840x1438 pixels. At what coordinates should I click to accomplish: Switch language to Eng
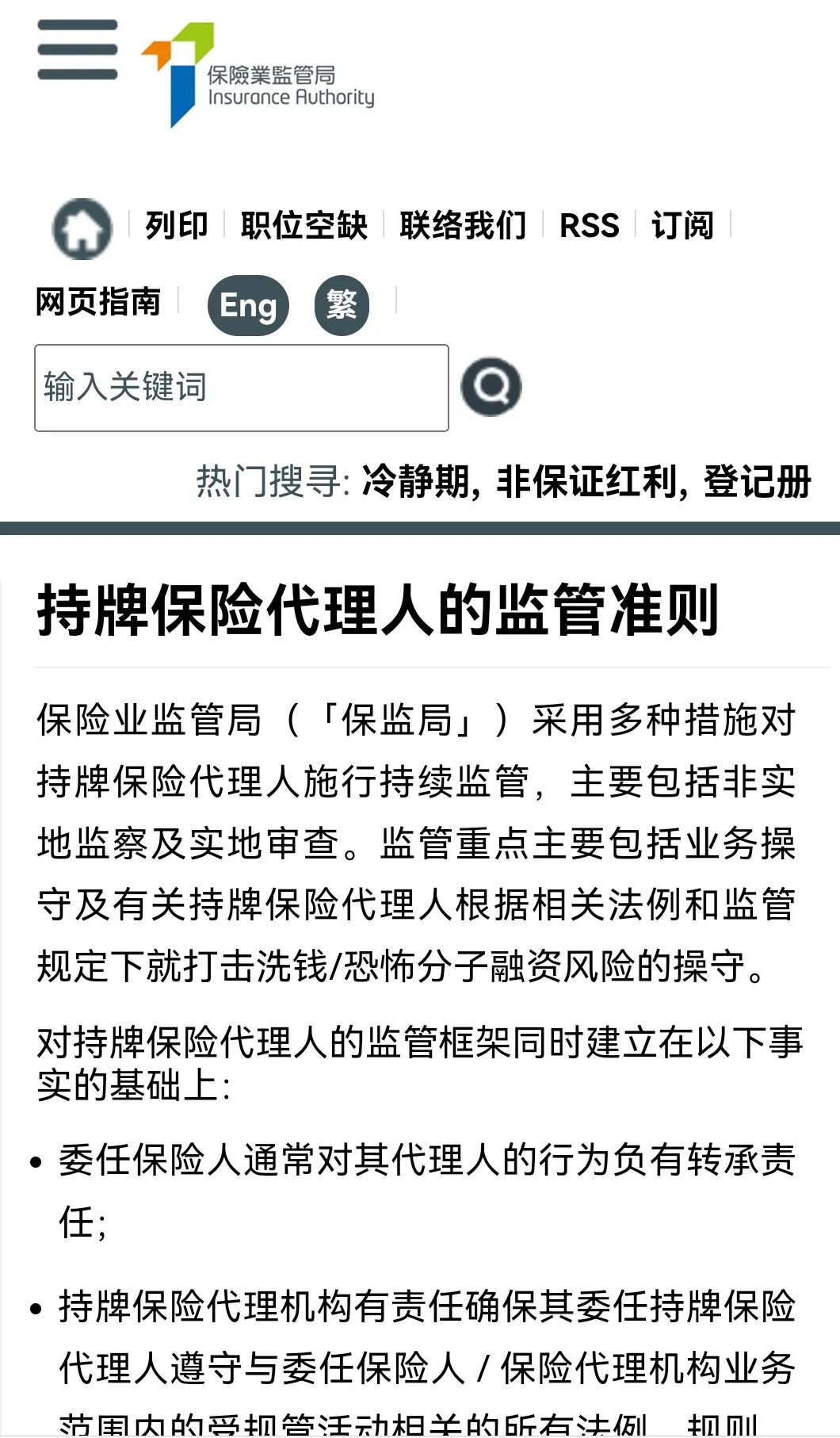(x=248, y=305)
